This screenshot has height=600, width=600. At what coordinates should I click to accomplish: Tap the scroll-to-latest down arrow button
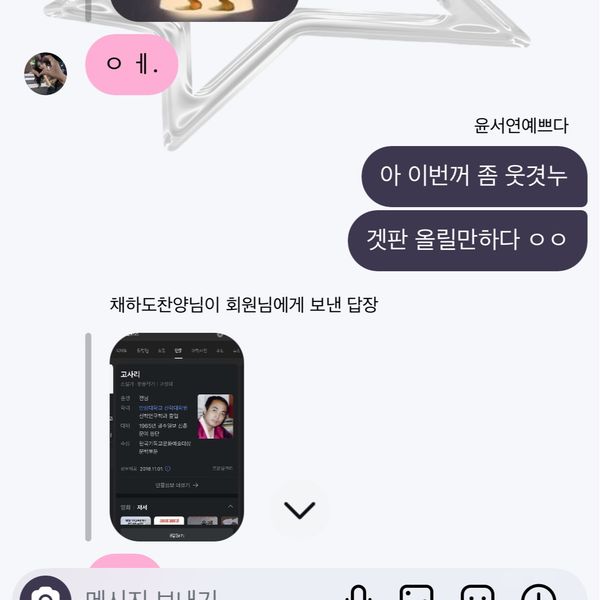click(x=299, y=510)
